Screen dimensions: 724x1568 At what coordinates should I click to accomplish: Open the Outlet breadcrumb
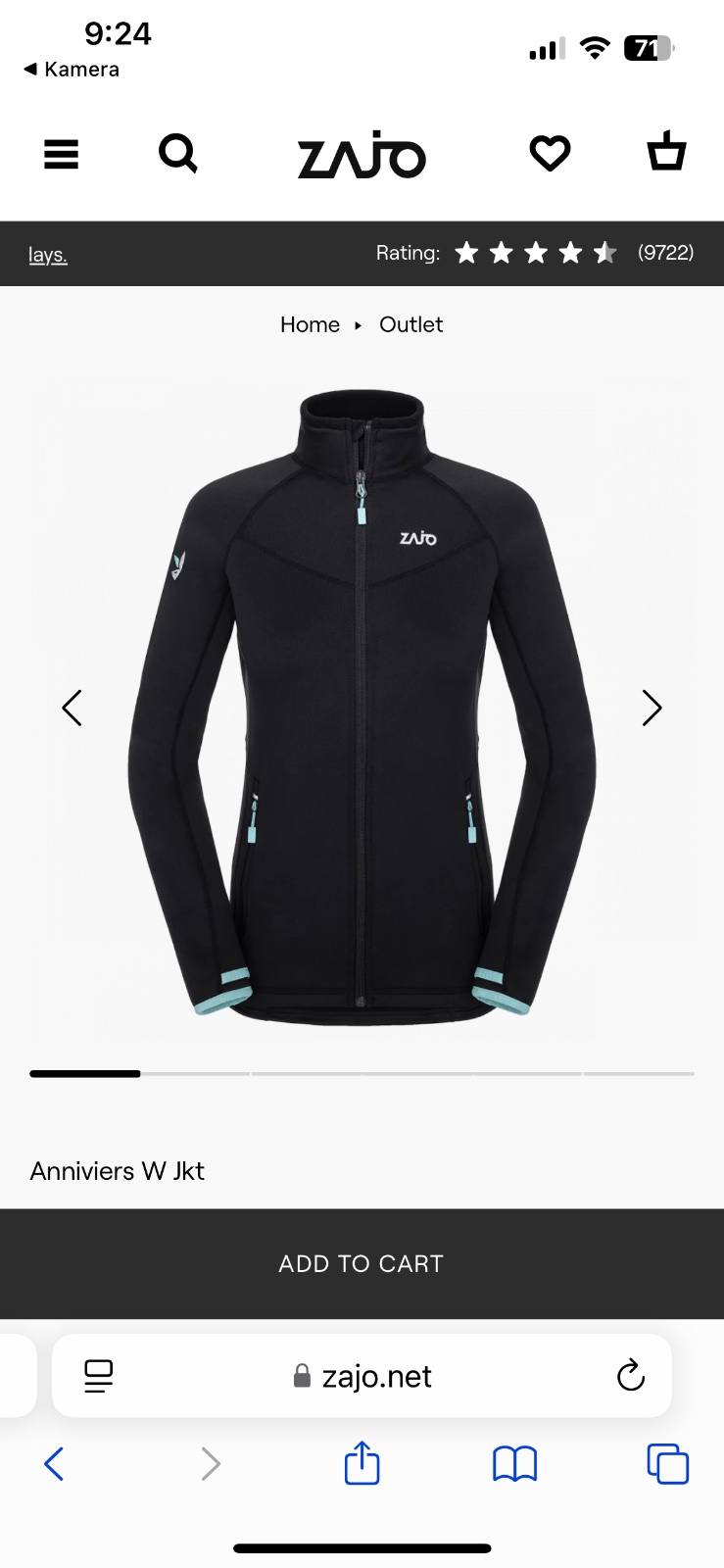410,324
